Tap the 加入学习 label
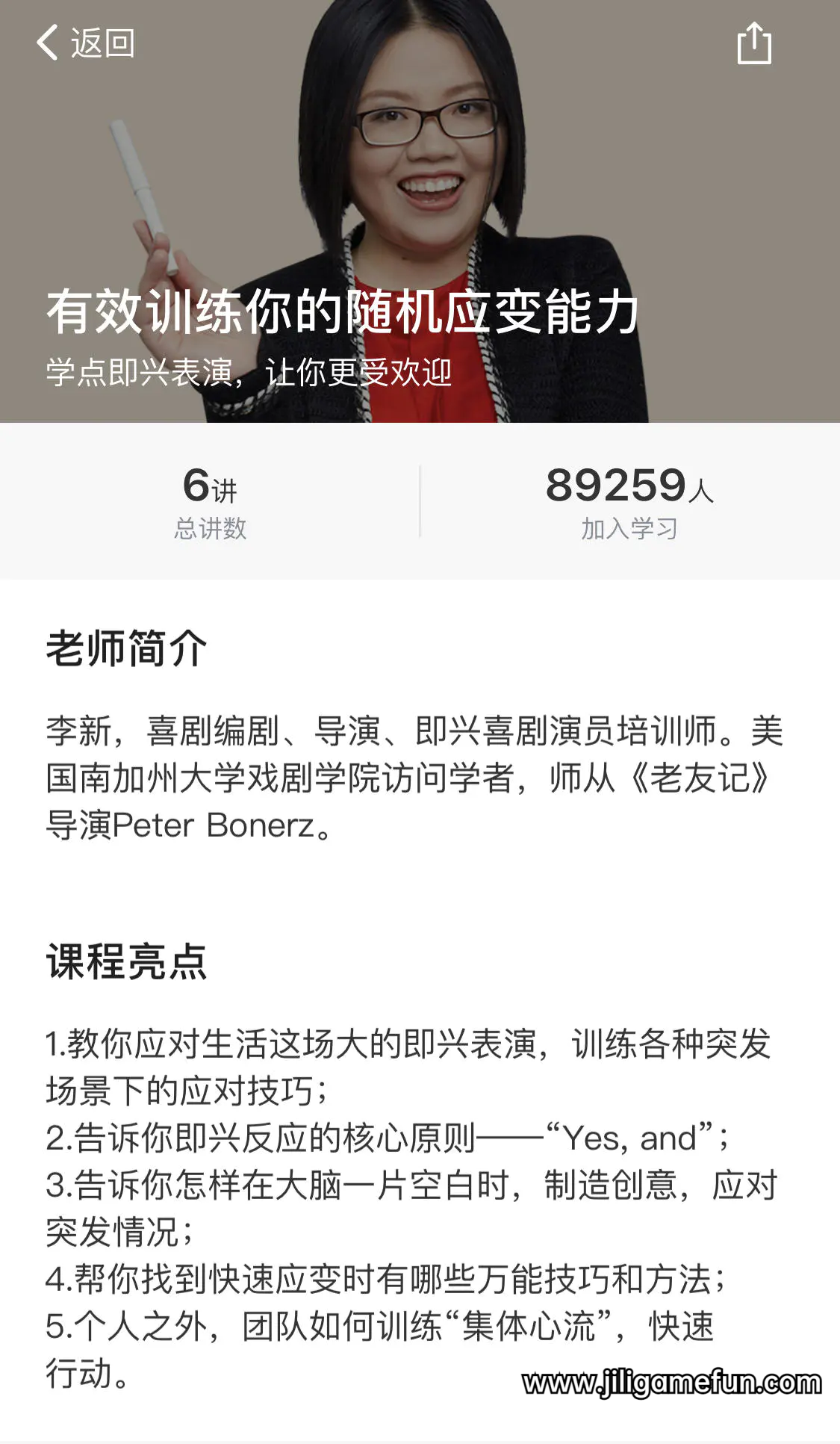The width and height of the screenshot is (840, 1444). 631,525
